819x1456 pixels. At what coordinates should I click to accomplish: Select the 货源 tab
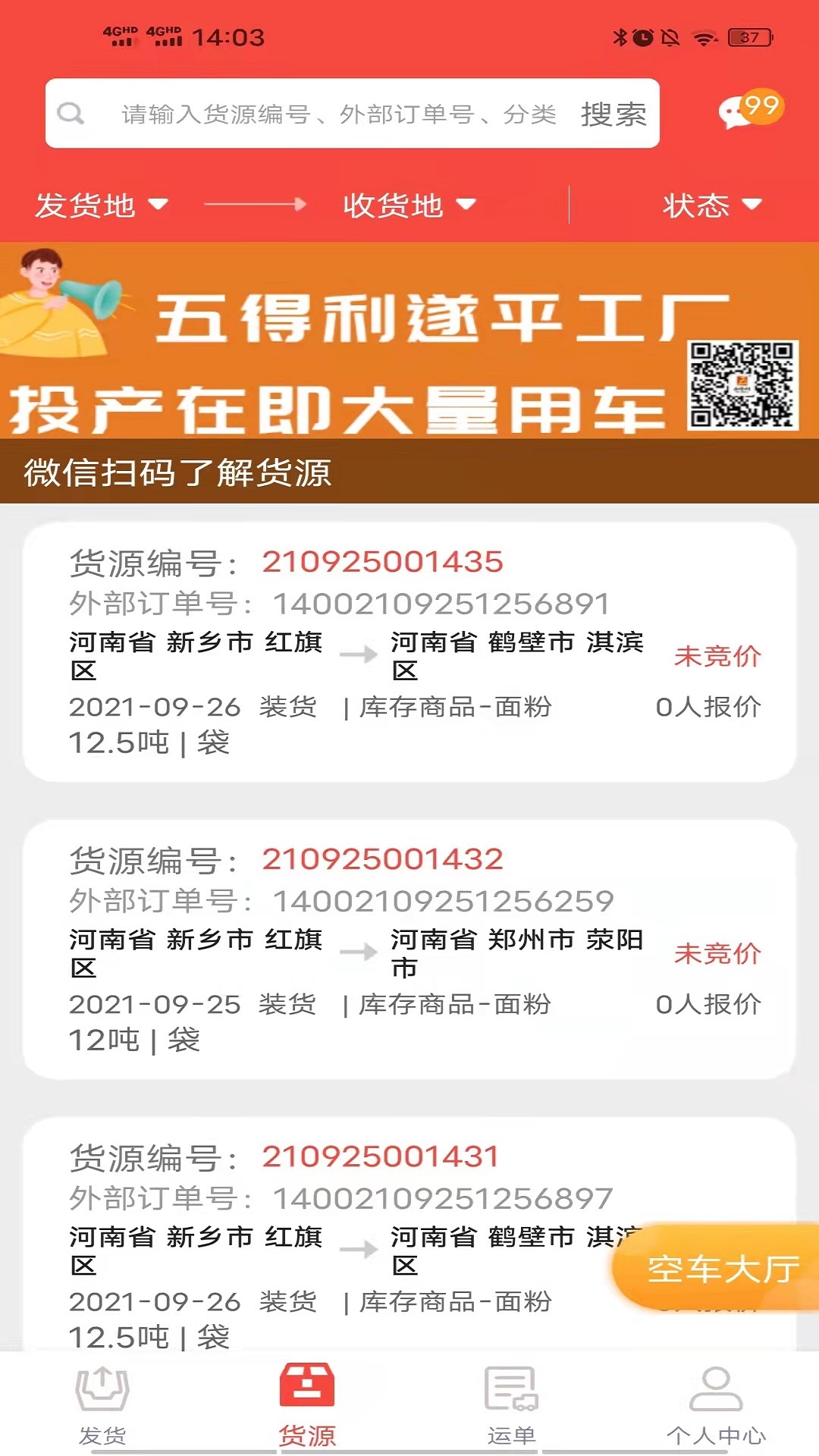coord(307,1406)
